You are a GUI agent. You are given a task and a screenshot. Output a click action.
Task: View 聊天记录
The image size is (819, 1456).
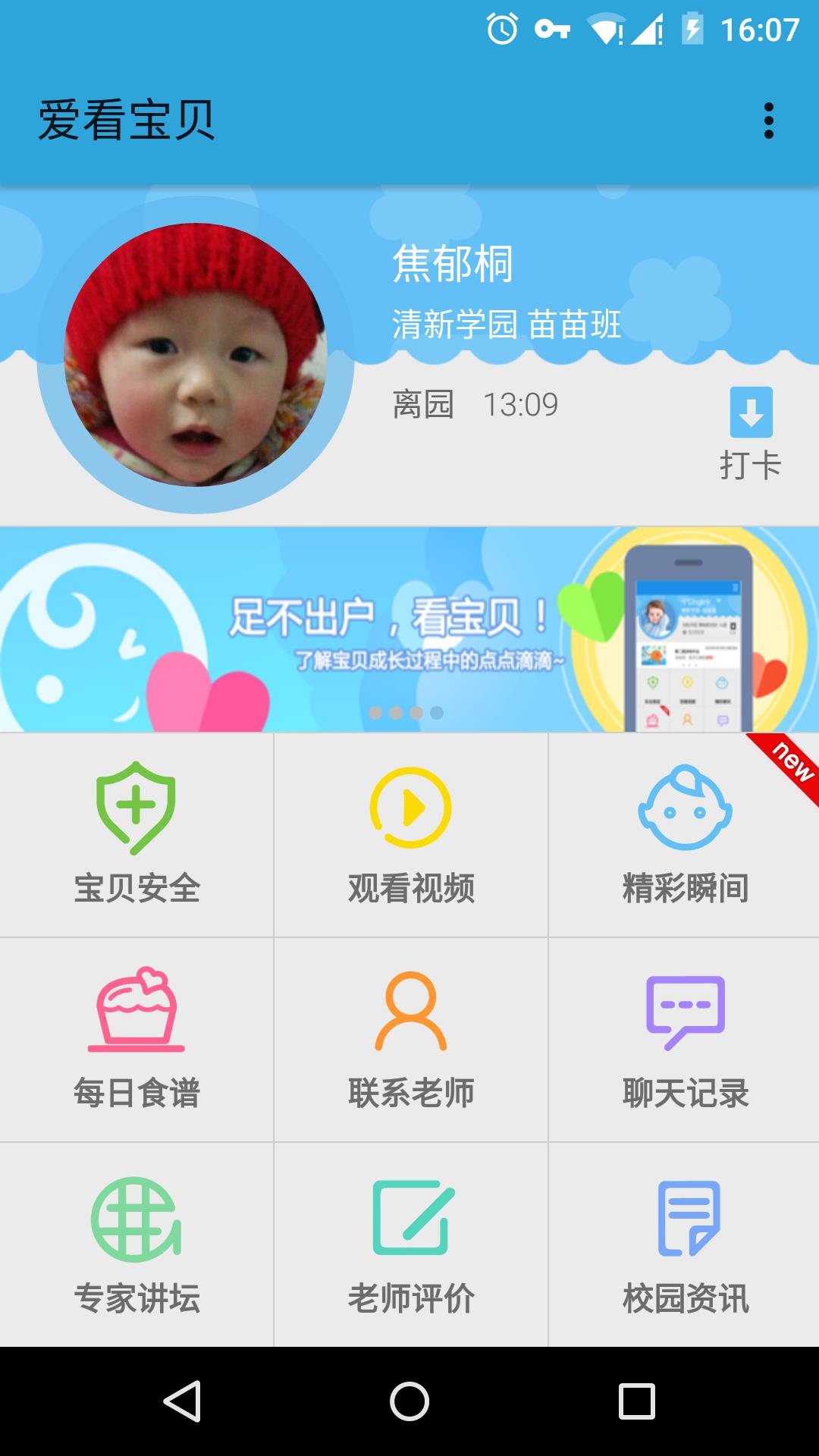pyautogui.click(x=684, y=1039)
